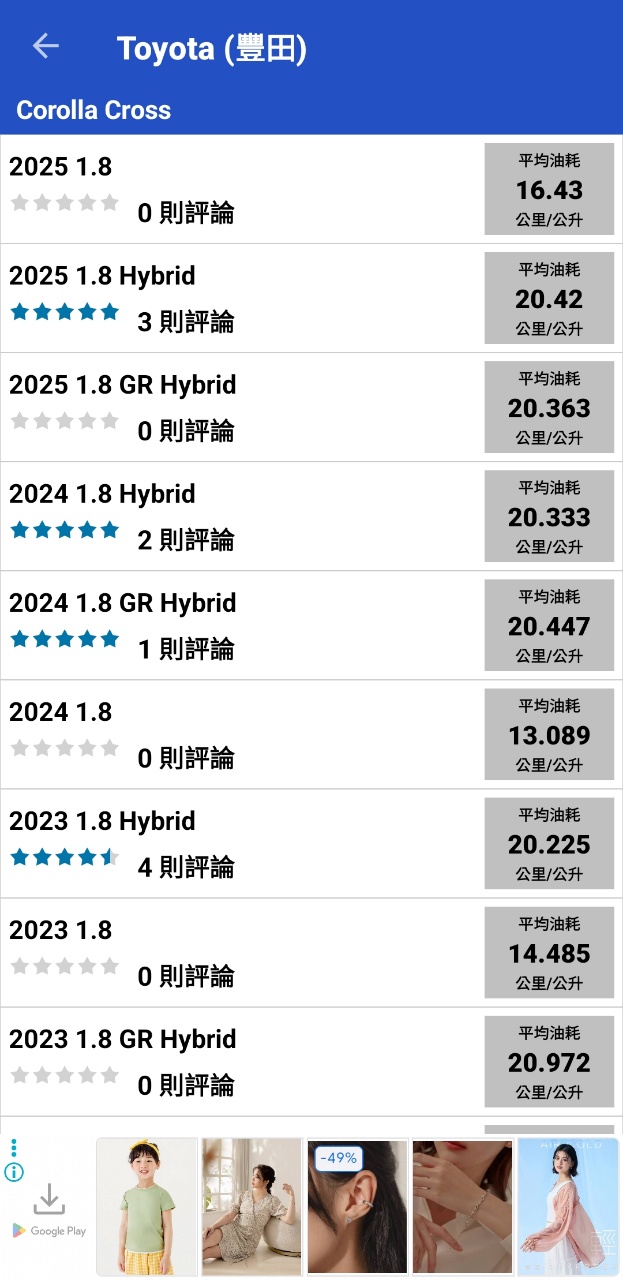This screenshot has width=623, height=1280.
Task: Open the ad tile with the -49% earring
Action: tap(357, 1207)
